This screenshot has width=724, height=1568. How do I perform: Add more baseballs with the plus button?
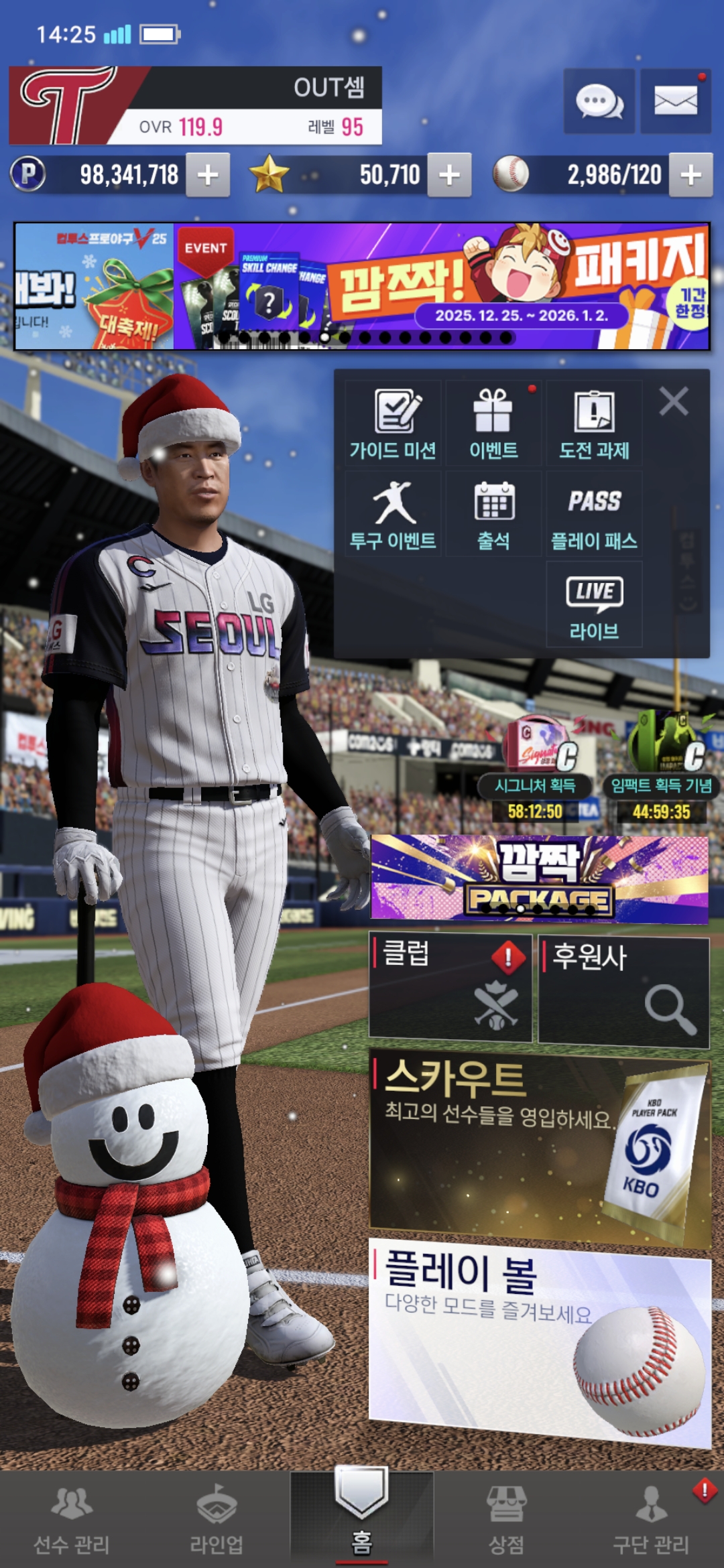tap(690, 175)
